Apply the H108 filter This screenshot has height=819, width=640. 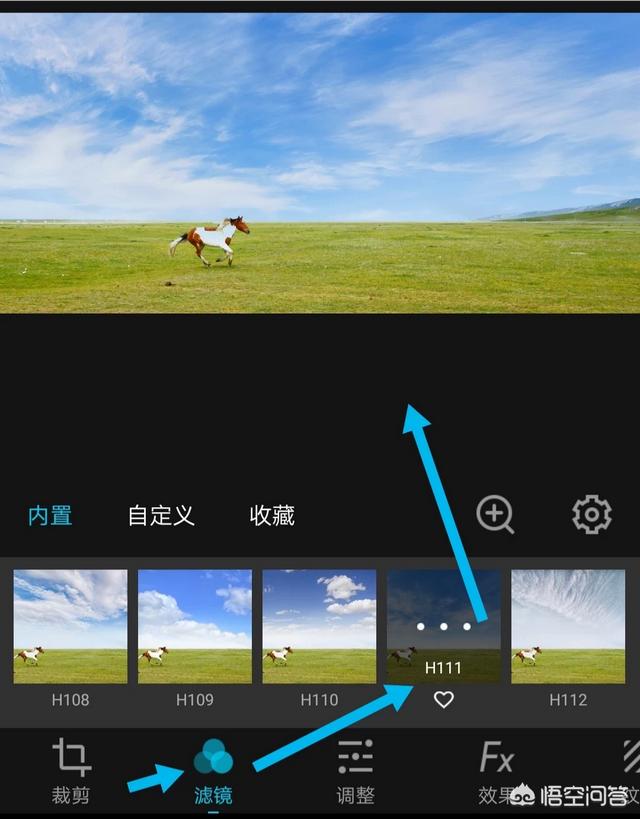pos(70,627)
